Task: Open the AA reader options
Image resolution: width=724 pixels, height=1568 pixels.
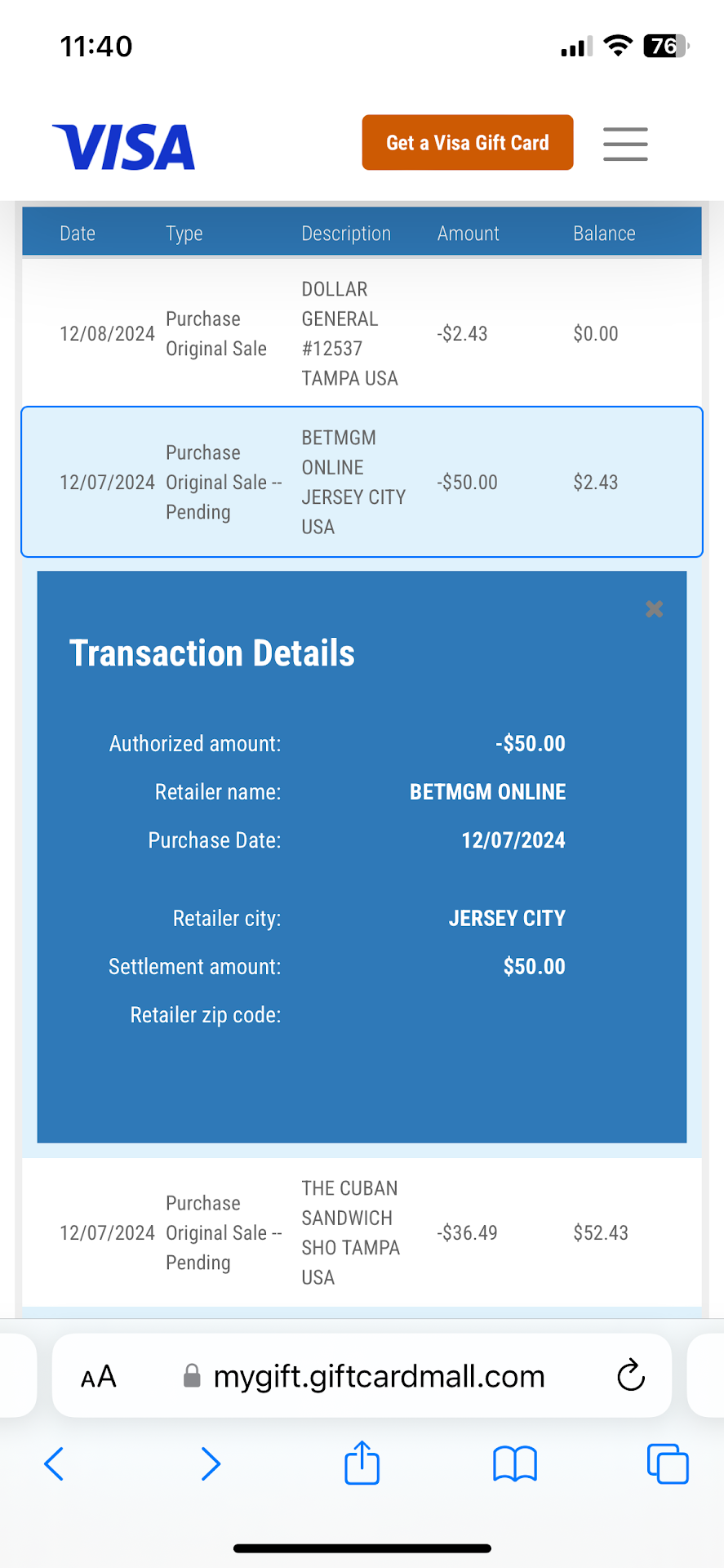Action: click(x=99, y=1377)
